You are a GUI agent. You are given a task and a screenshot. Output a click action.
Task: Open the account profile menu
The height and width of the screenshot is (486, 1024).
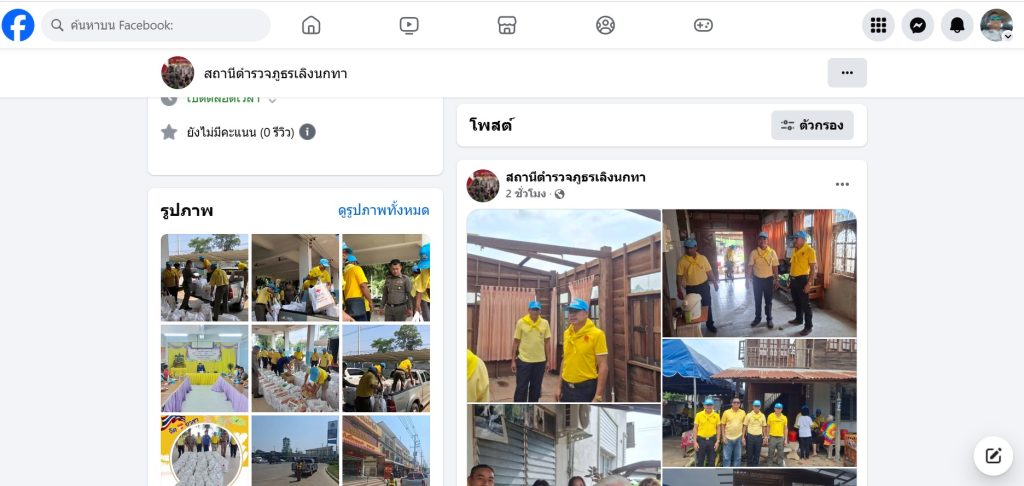tap(996, 25)
